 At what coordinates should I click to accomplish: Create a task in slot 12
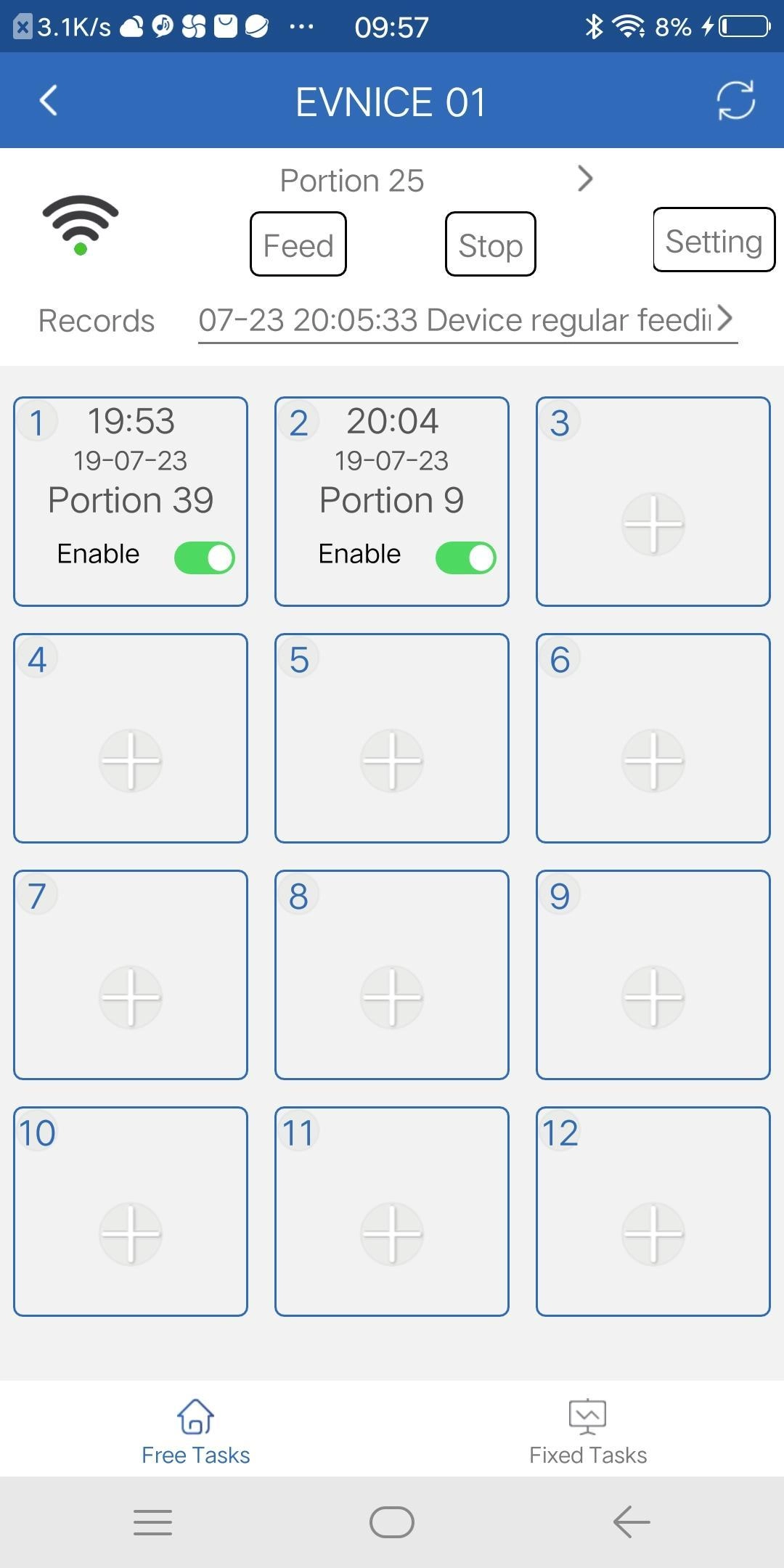[653, 1233]
